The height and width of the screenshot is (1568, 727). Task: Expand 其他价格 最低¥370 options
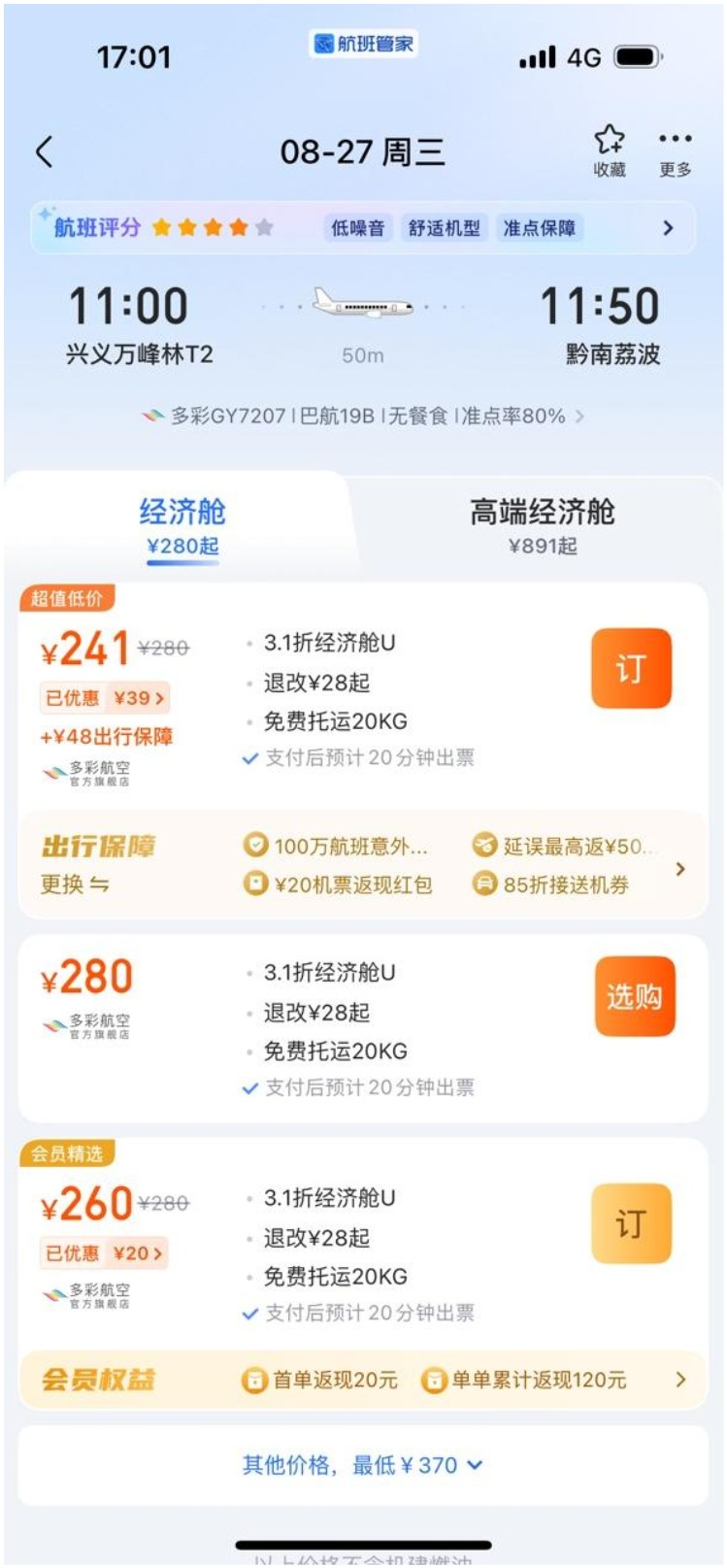click(363, 1465)
